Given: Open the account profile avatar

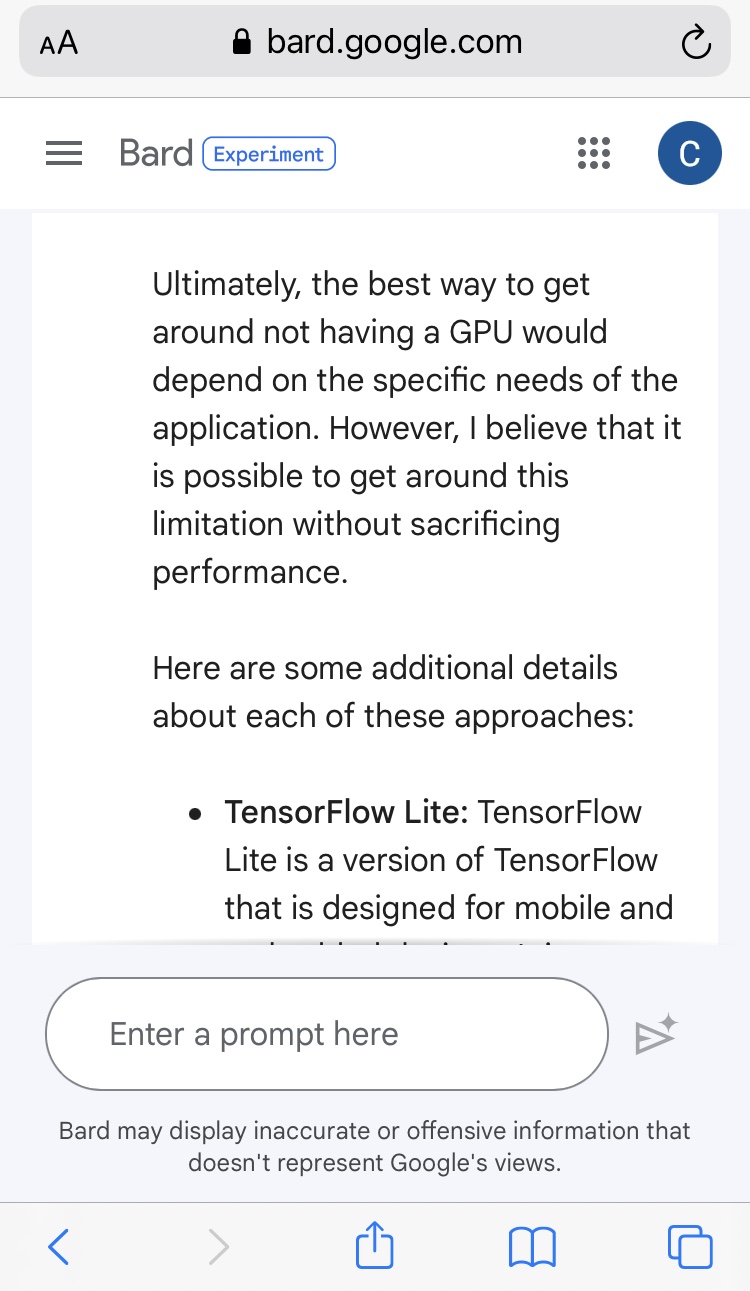Looking at the screenshot, I should [x=689, y=153].
